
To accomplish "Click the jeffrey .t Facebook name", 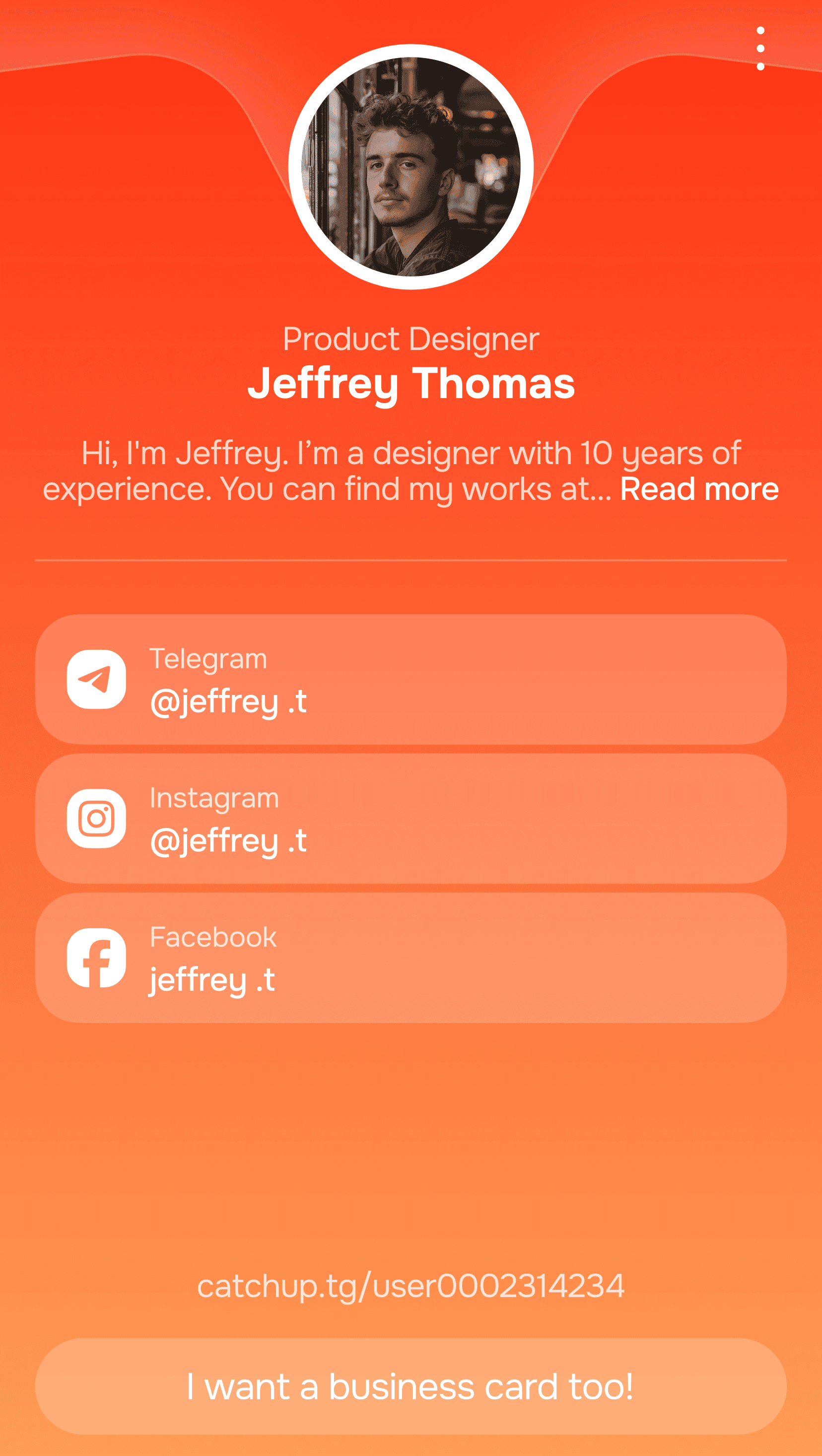I will point(212,979).
